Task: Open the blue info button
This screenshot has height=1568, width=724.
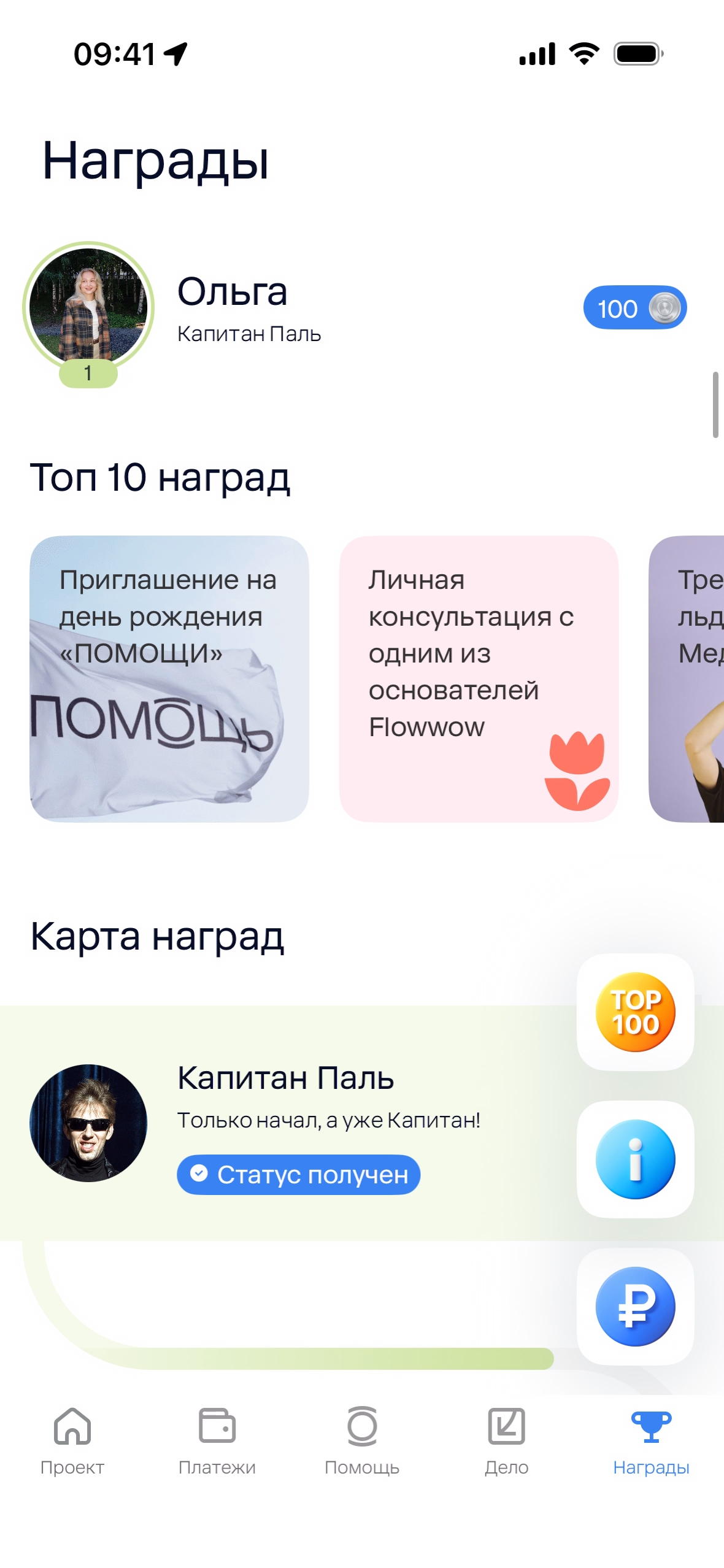Action: pyautogui.click(x=635, y=1159)
